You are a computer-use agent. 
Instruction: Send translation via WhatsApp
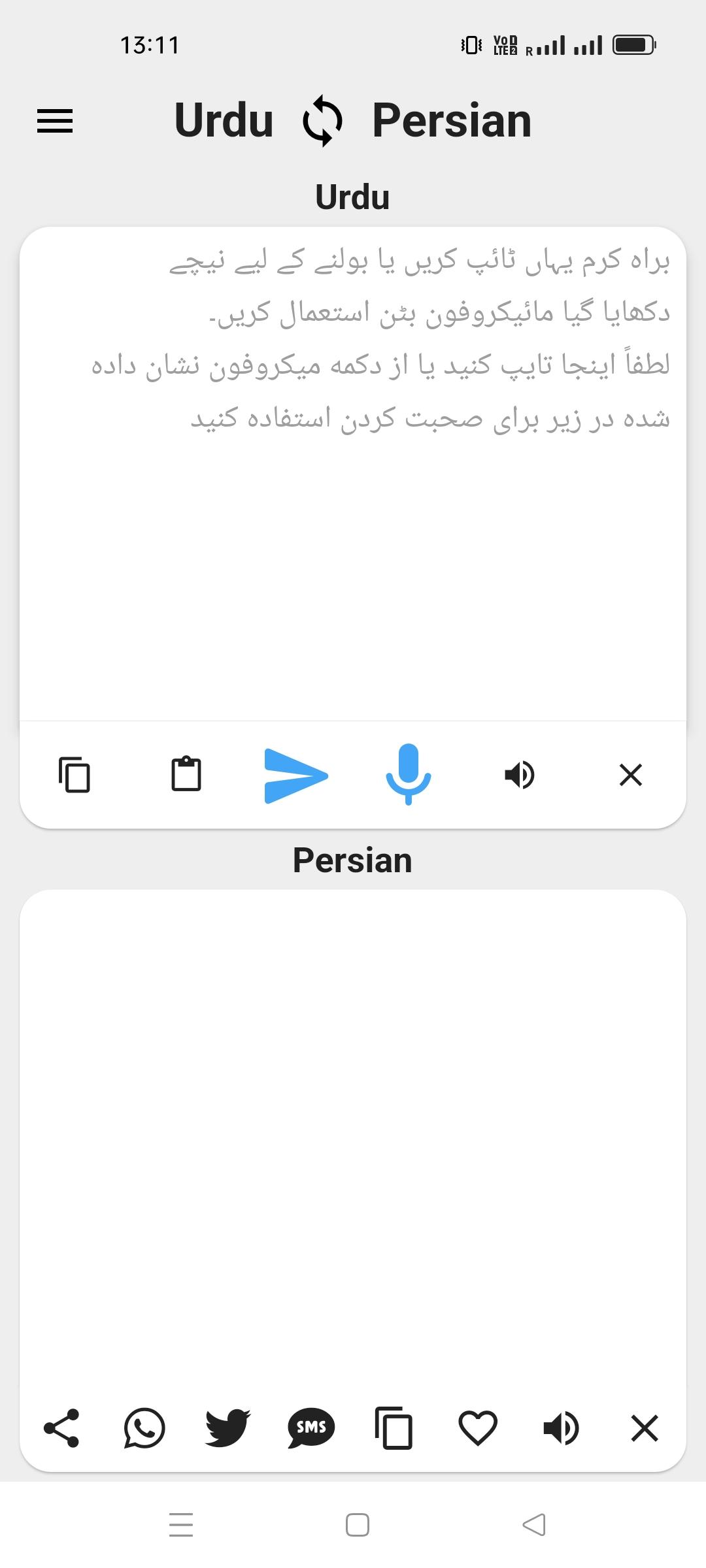(144, 1428)
